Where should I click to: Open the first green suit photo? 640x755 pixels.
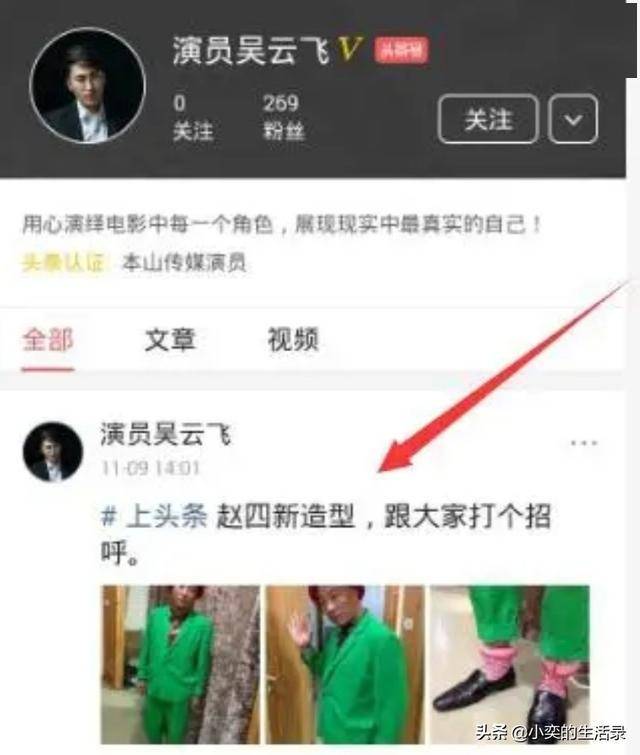pyautogui.click(x=180, y=664)
